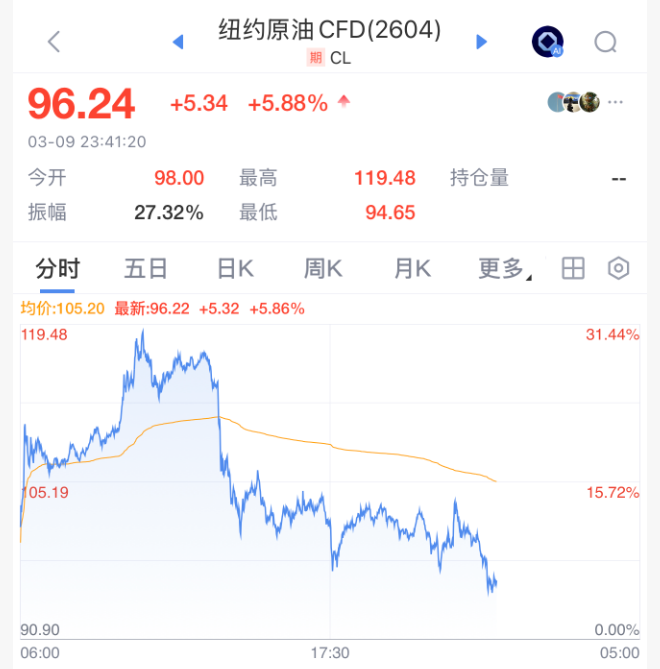Switch to the 月K chart tab
The image size is (660, 669).
click(x=411, y=268)
